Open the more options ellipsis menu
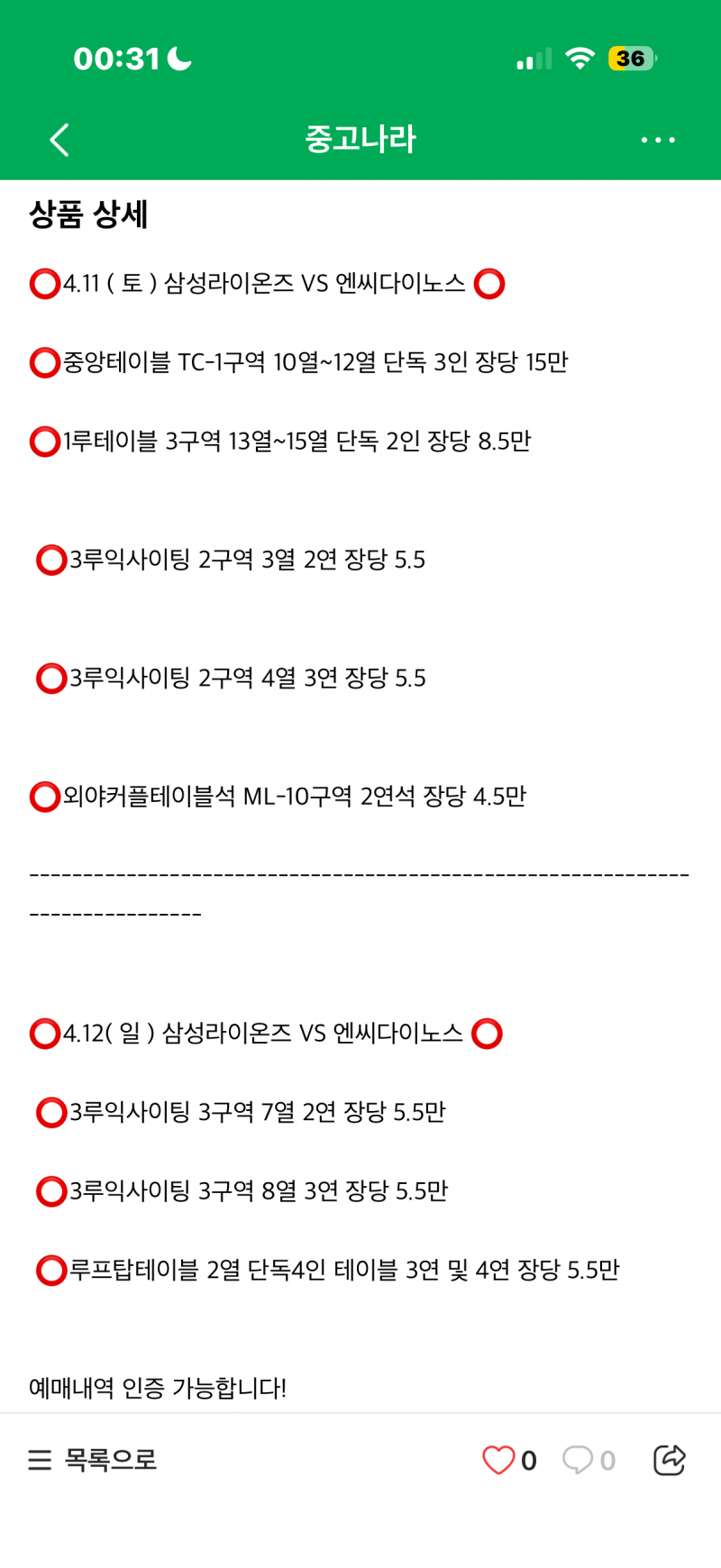 pos(658,140)
